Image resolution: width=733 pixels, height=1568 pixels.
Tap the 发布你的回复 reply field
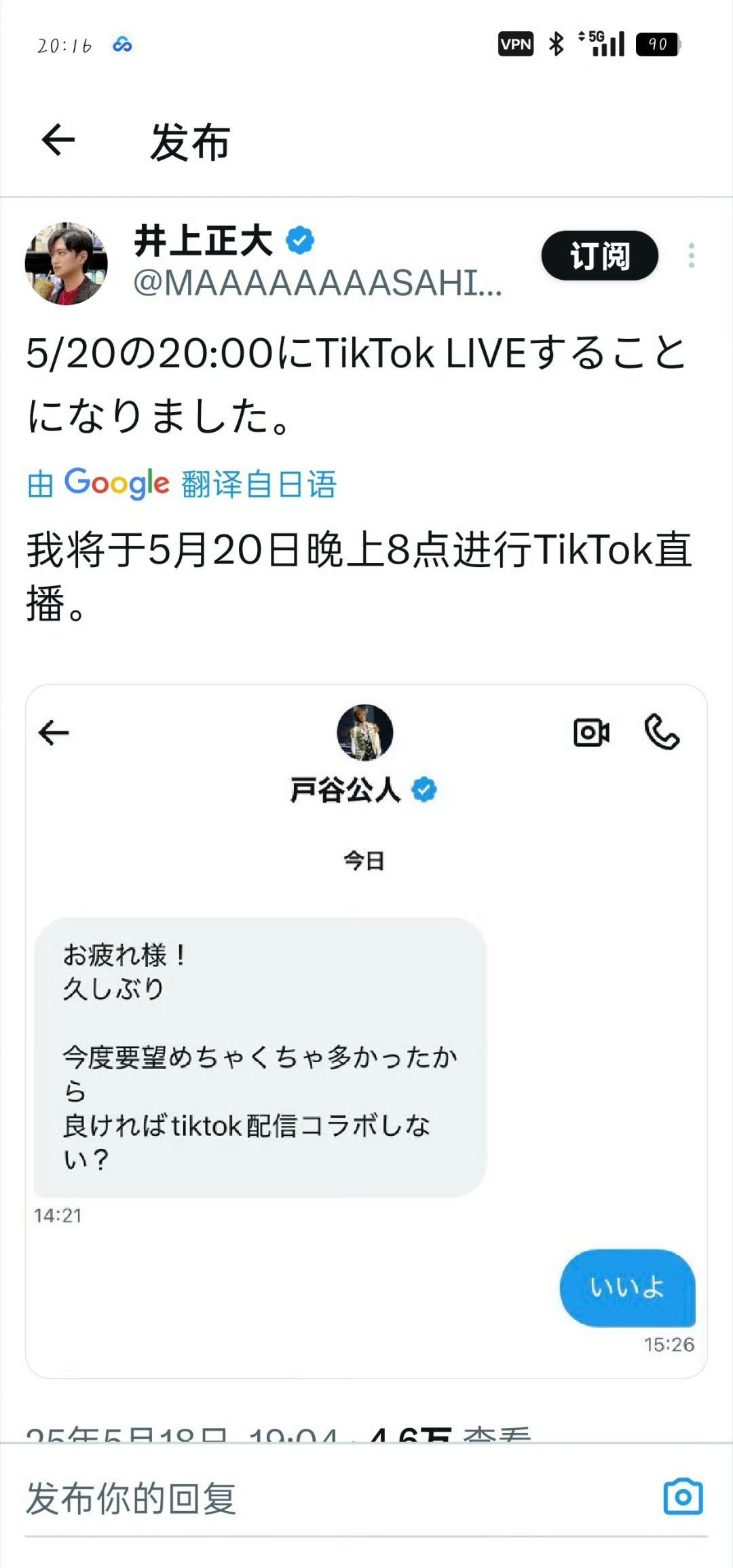pos(333,1497)
